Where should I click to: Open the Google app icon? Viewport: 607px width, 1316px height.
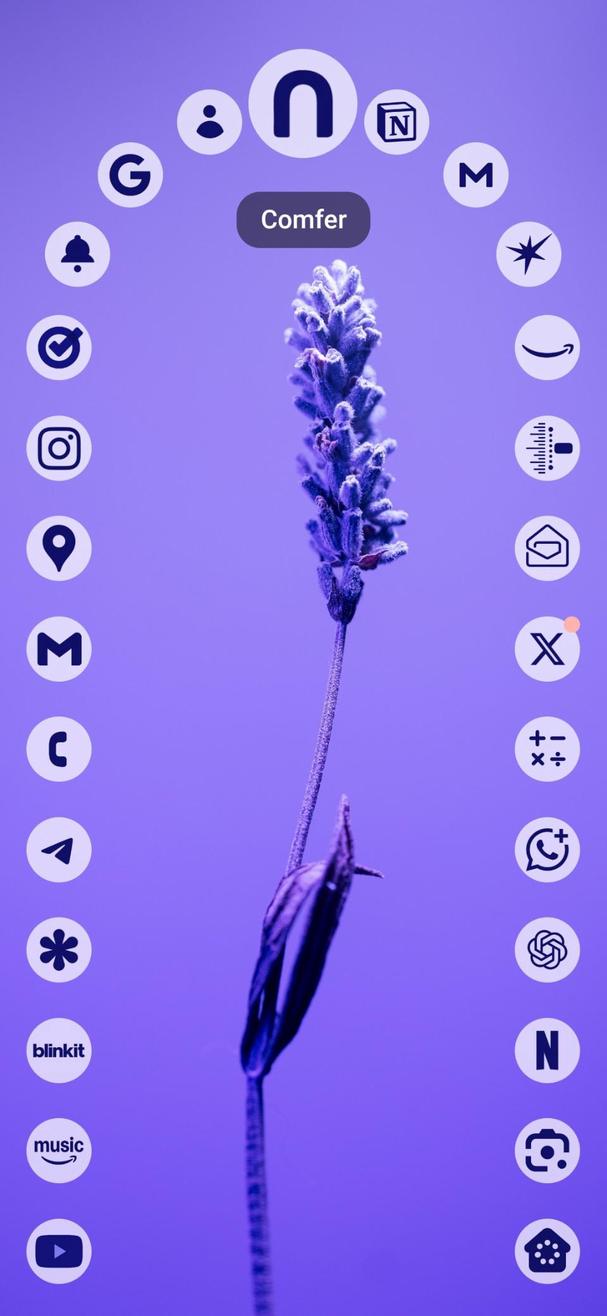(x=130, y=175)
